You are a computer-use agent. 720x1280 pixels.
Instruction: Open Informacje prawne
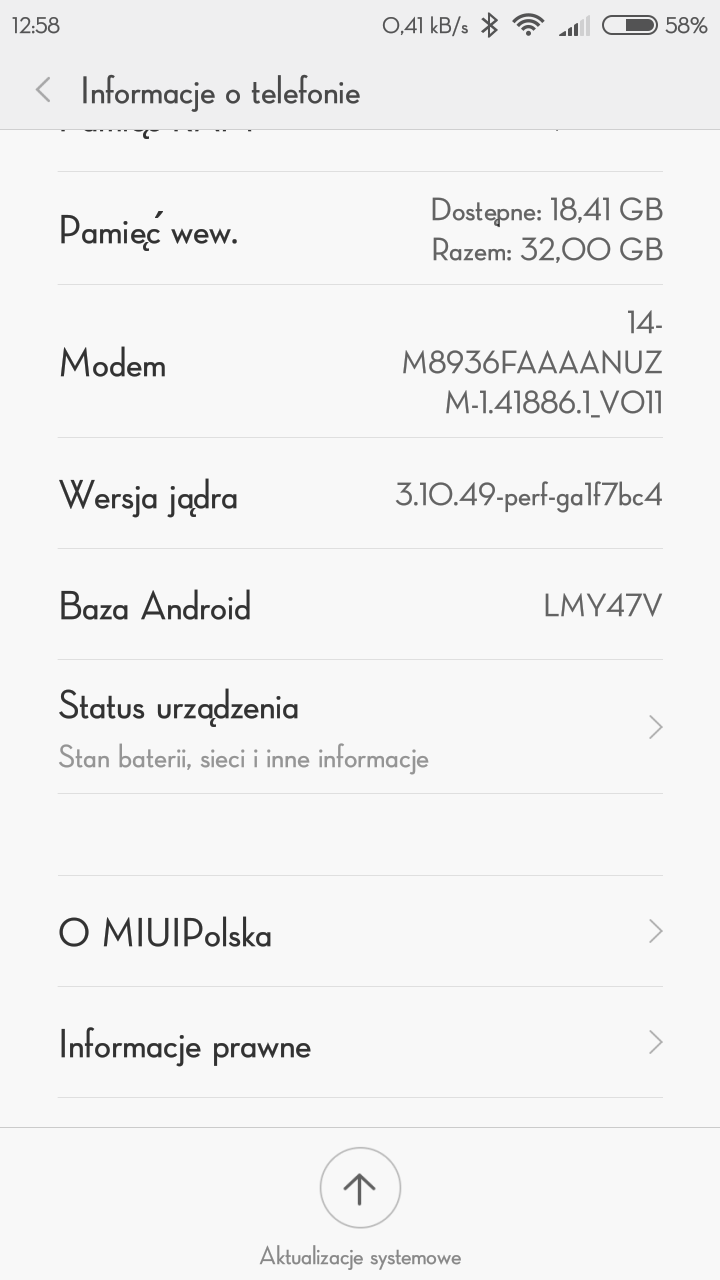pyautogui.click(x=360, y=1045)
